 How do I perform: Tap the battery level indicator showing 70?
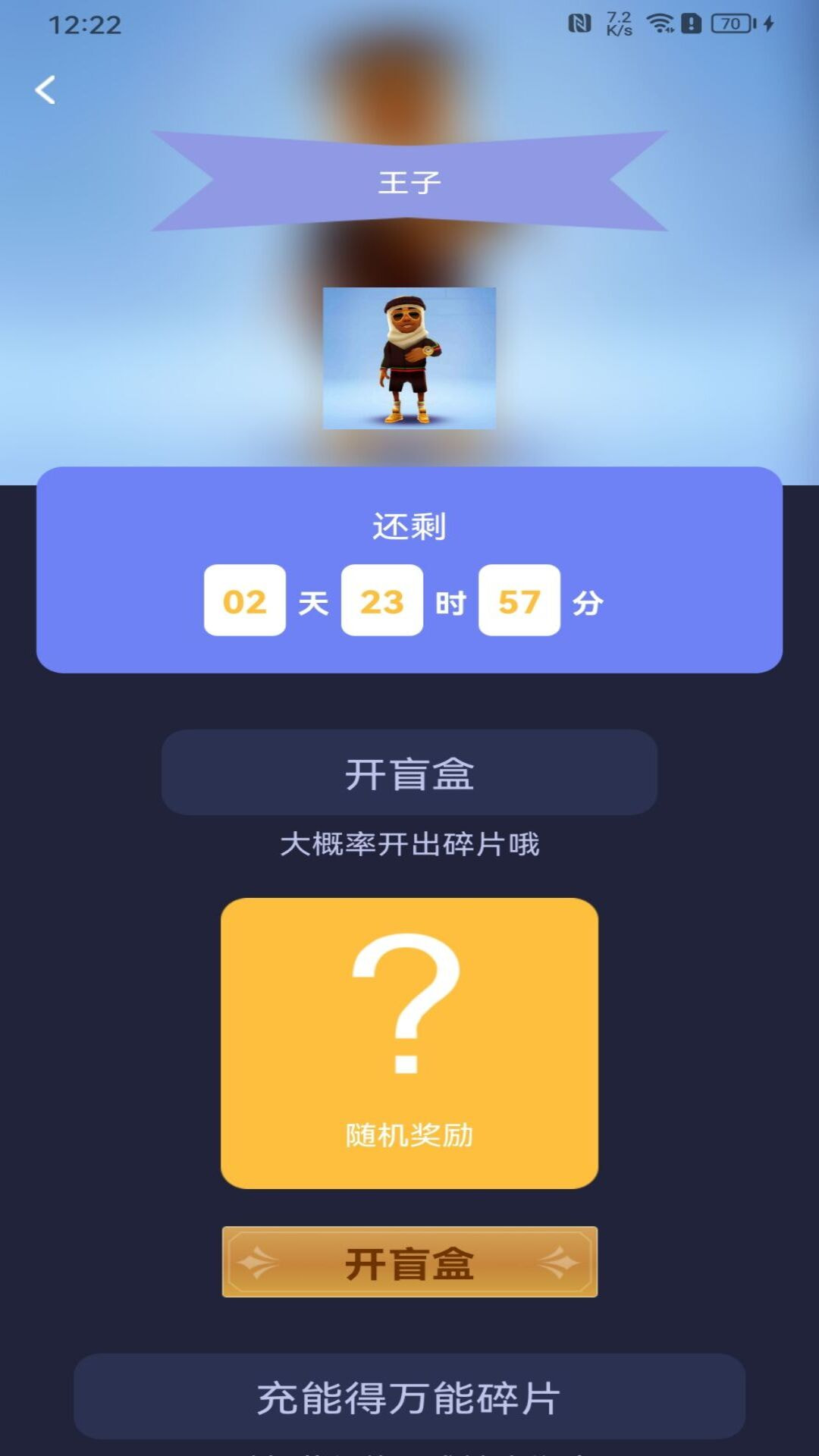730,22
